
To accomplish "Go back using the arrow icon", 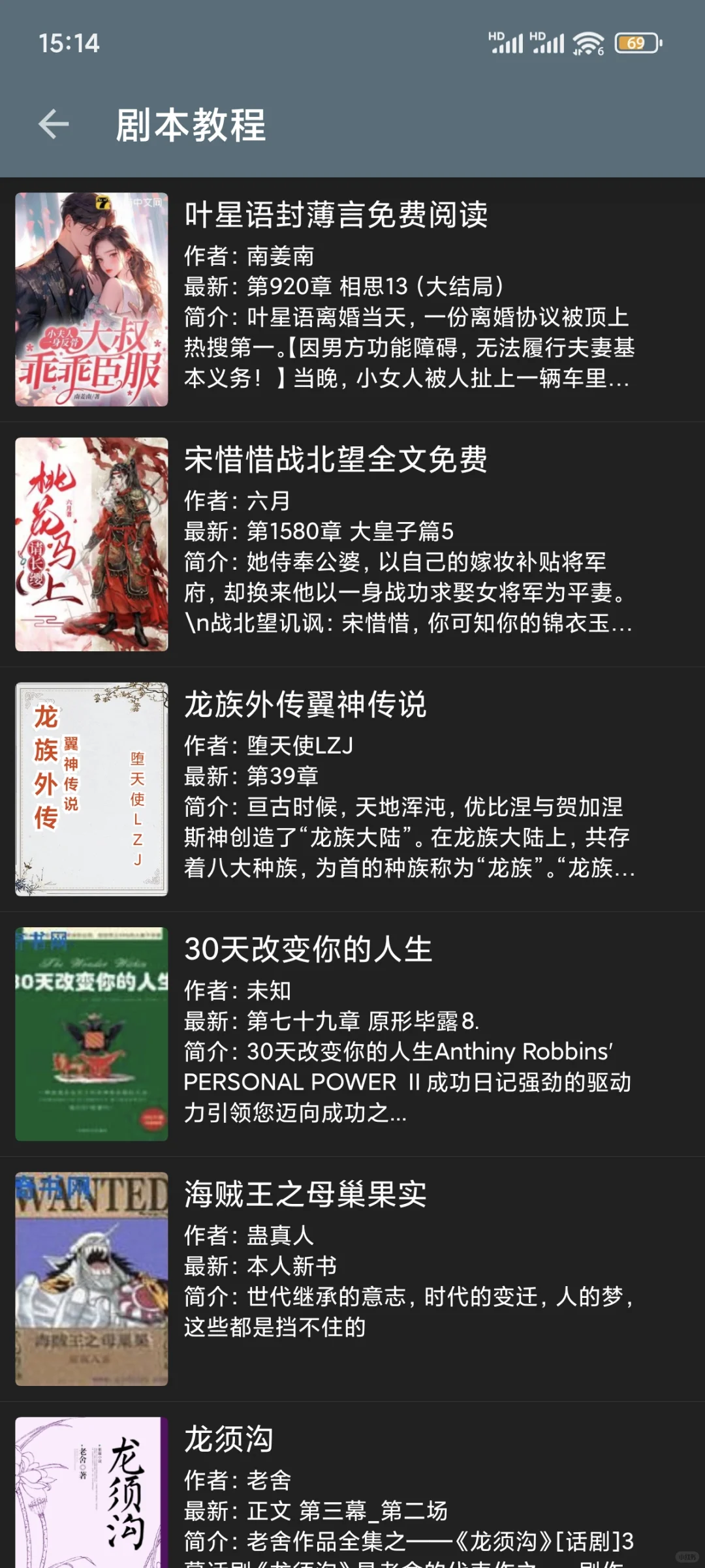I will click(x=54, y=124).
